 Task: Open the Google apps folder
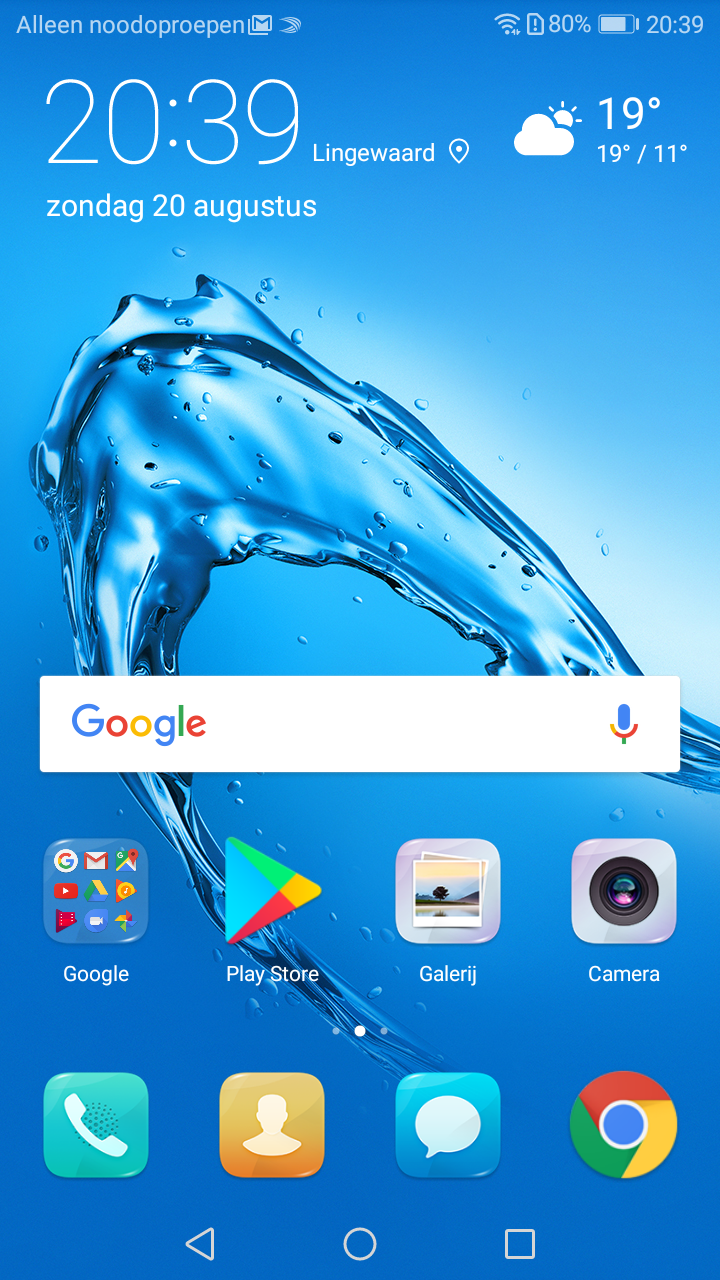96,891
